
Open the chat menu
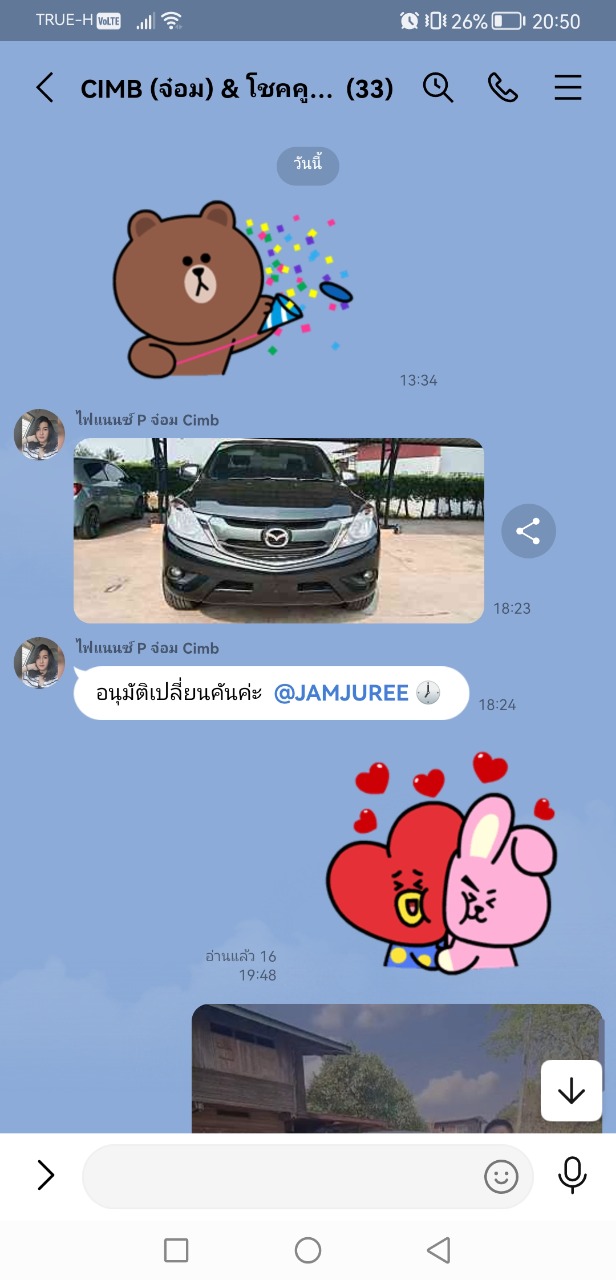click(567, 88)
